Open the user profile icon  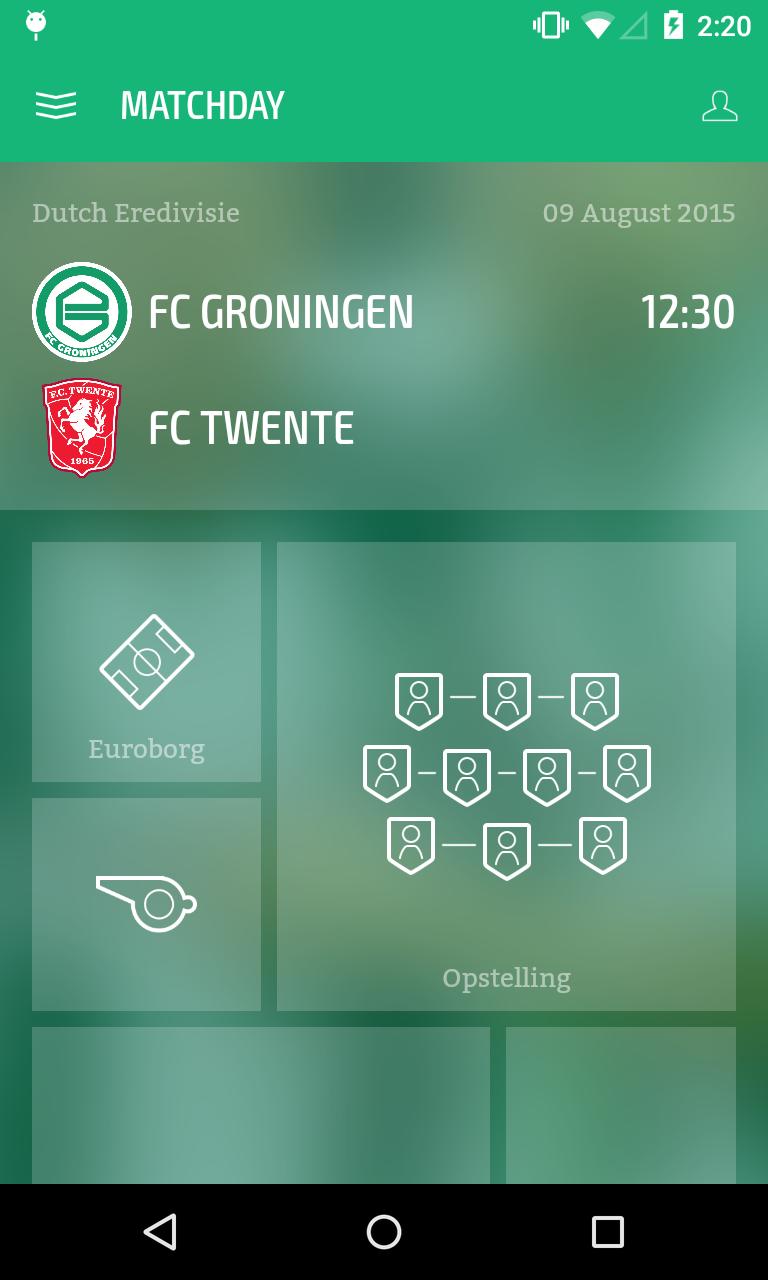point(719,105)
